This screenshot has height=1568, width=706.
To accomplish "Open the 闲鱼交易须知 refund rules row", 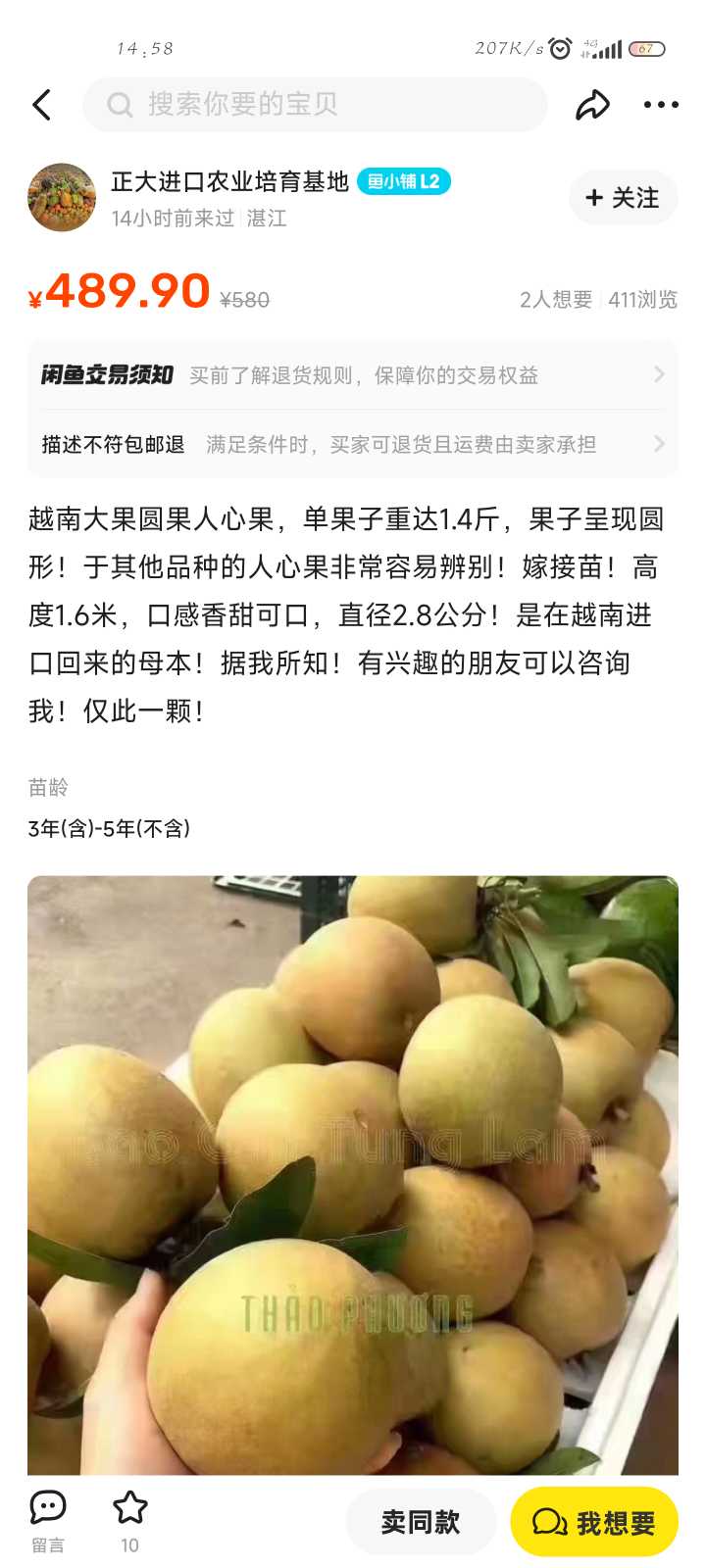I will [x=353, y=374].
